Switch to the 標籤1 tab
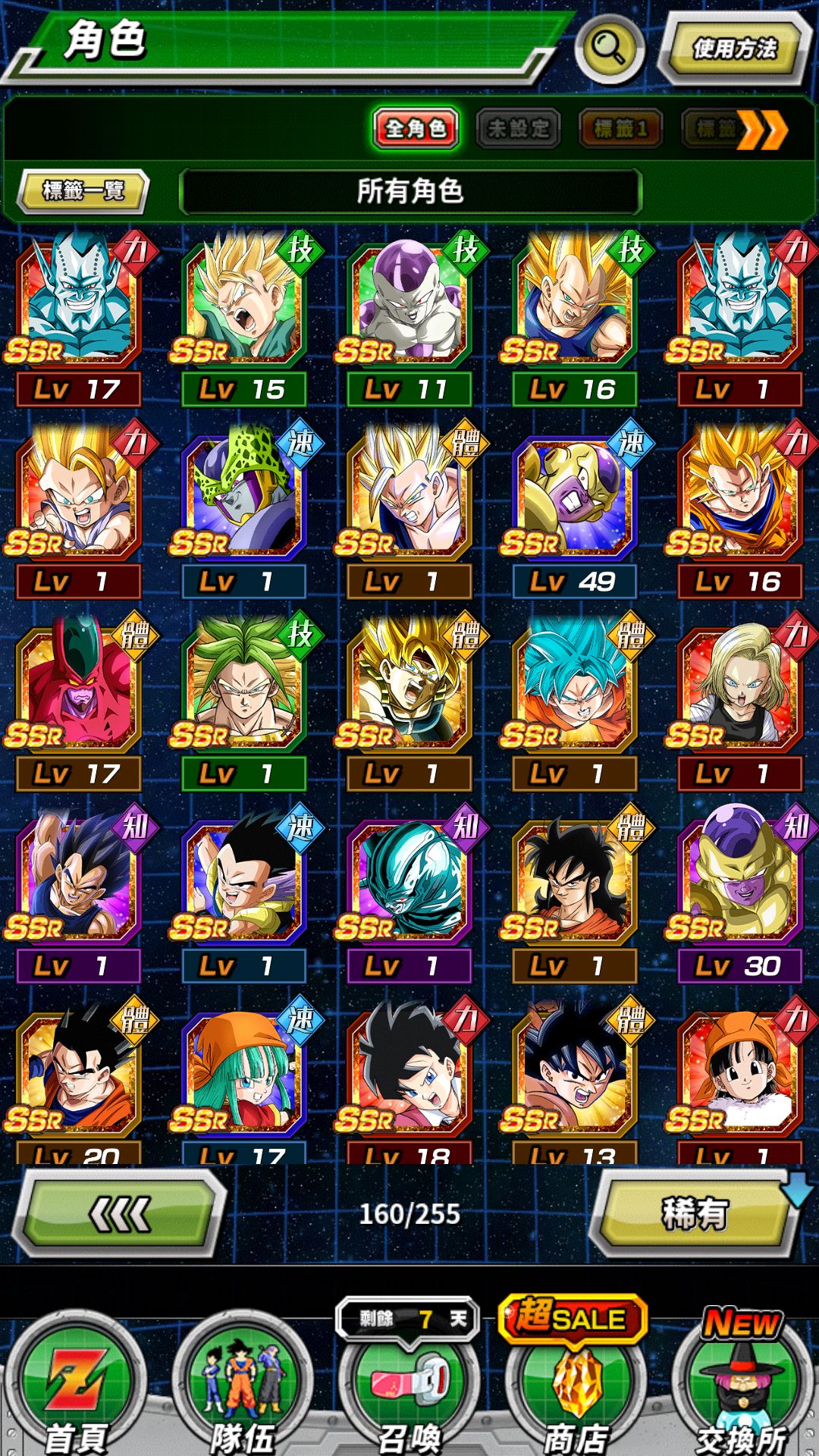 tap(620, 128)
